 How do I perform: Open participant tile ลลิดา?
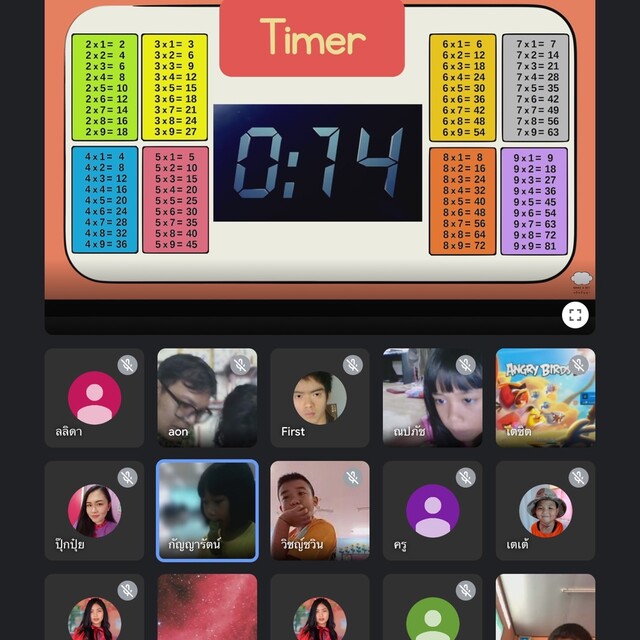[94, 398]
